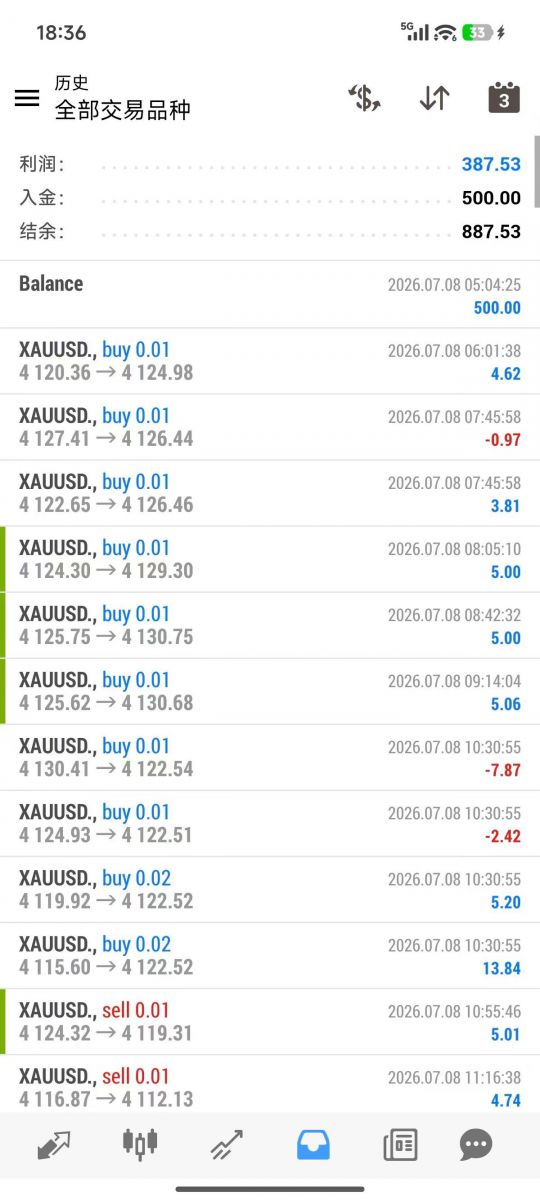This screenshot has height=1200, width=540.
Task: Switch to the trade tab
Action: tap(227, 1144)
